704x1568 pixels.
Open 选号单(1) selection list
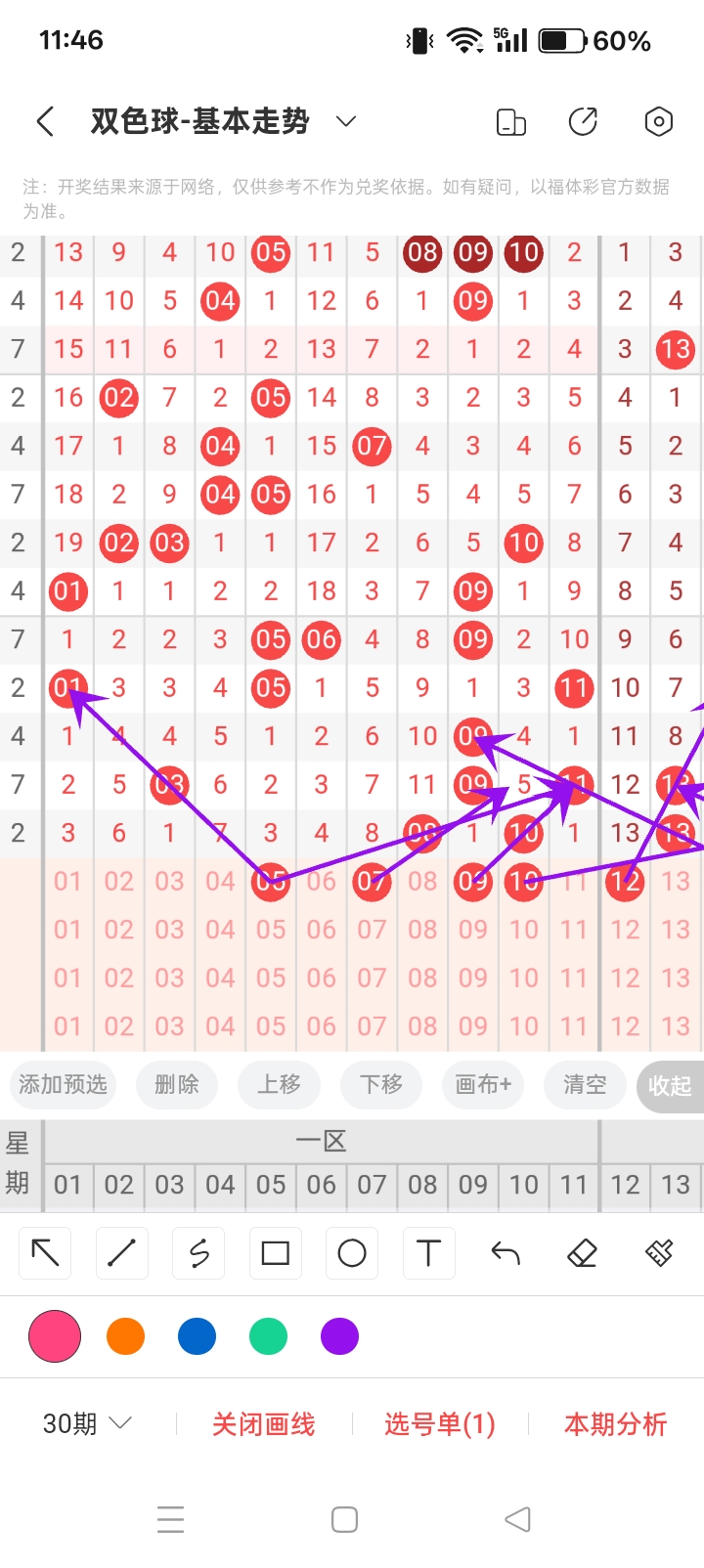click(440, 1424)
